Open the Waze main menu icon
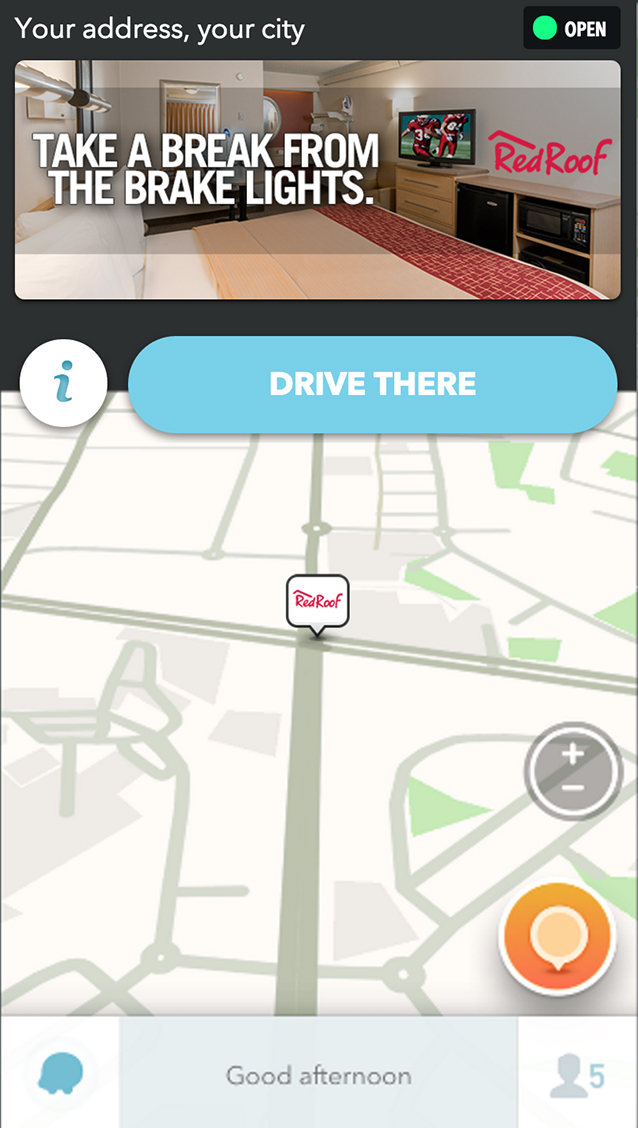This screenshot has width=638, height=1128. point(60,1074)
